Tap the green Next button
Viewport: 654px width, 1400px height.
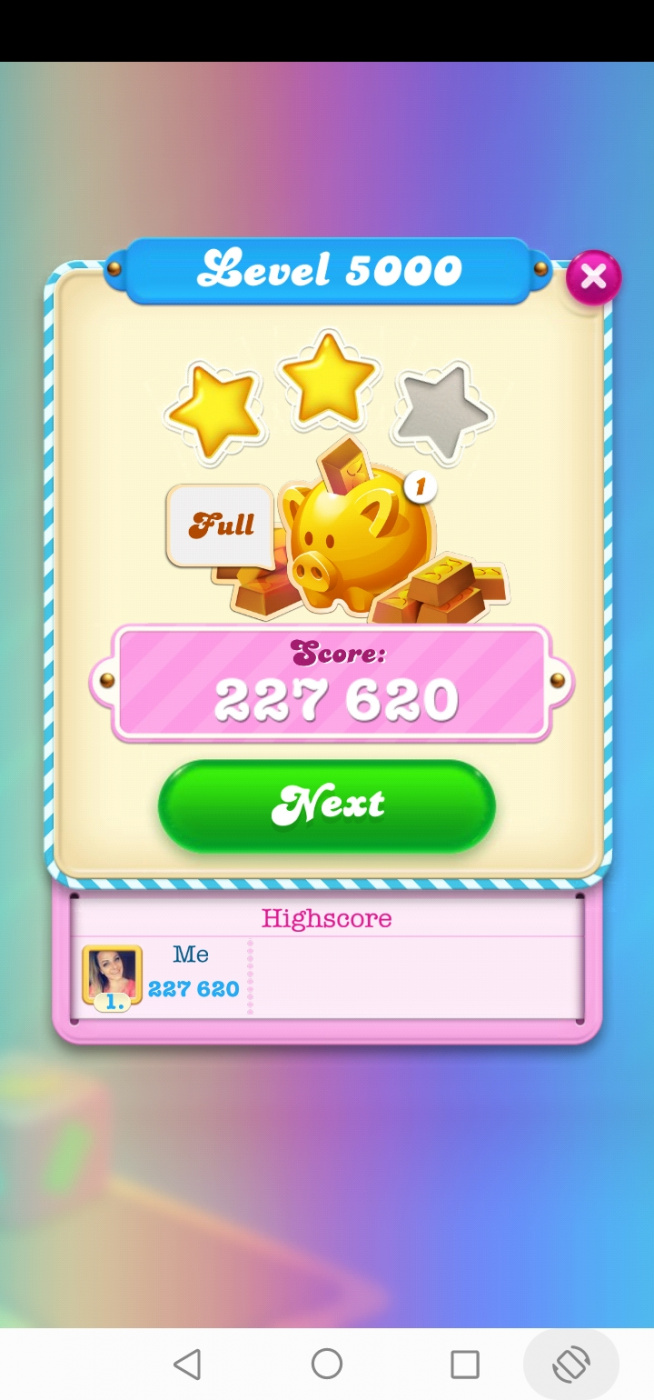(x=327, y=805)
